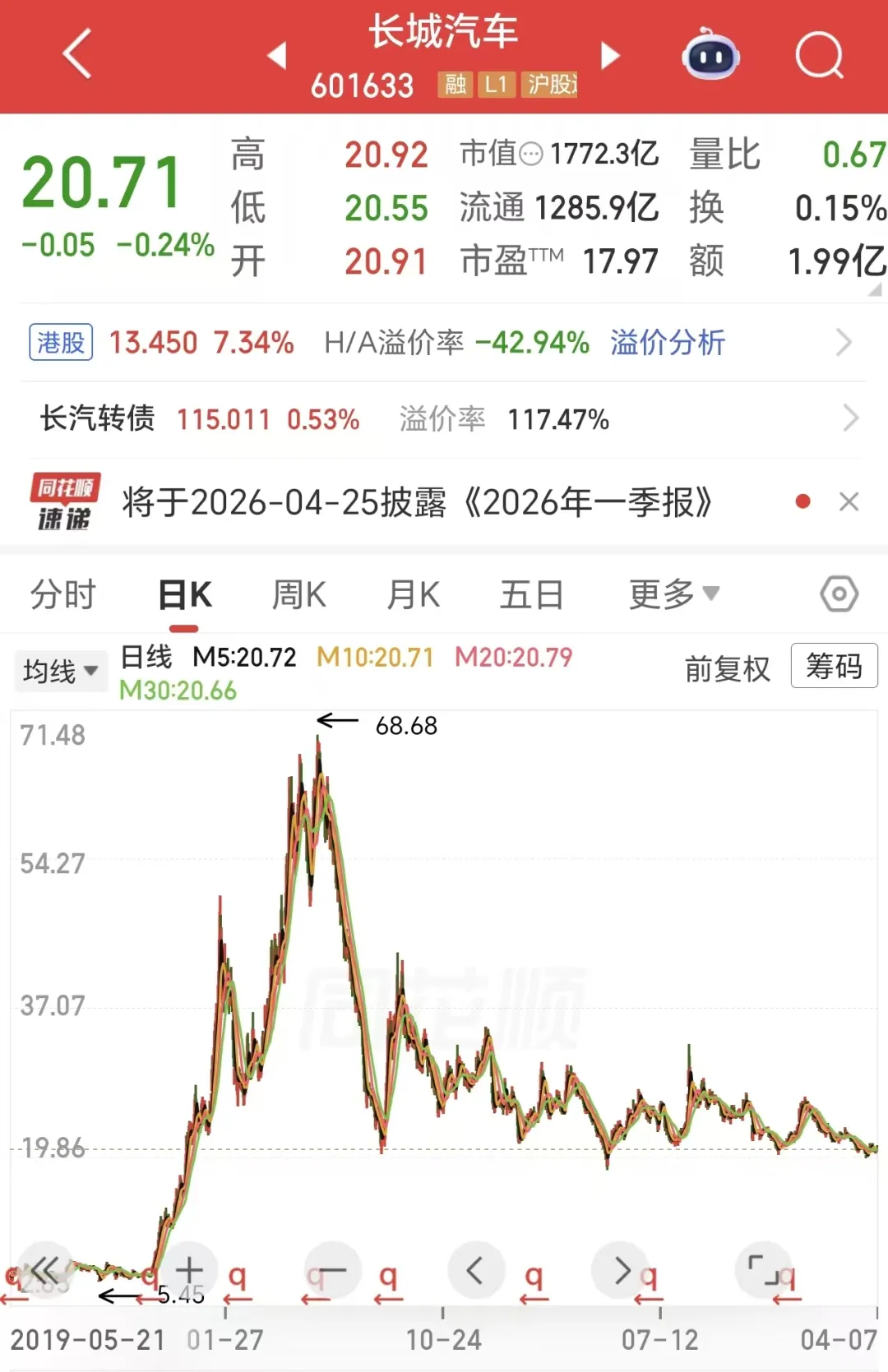Switch to the previous stock
Viewport: 888px width, 1372px height.
(277, 56)
